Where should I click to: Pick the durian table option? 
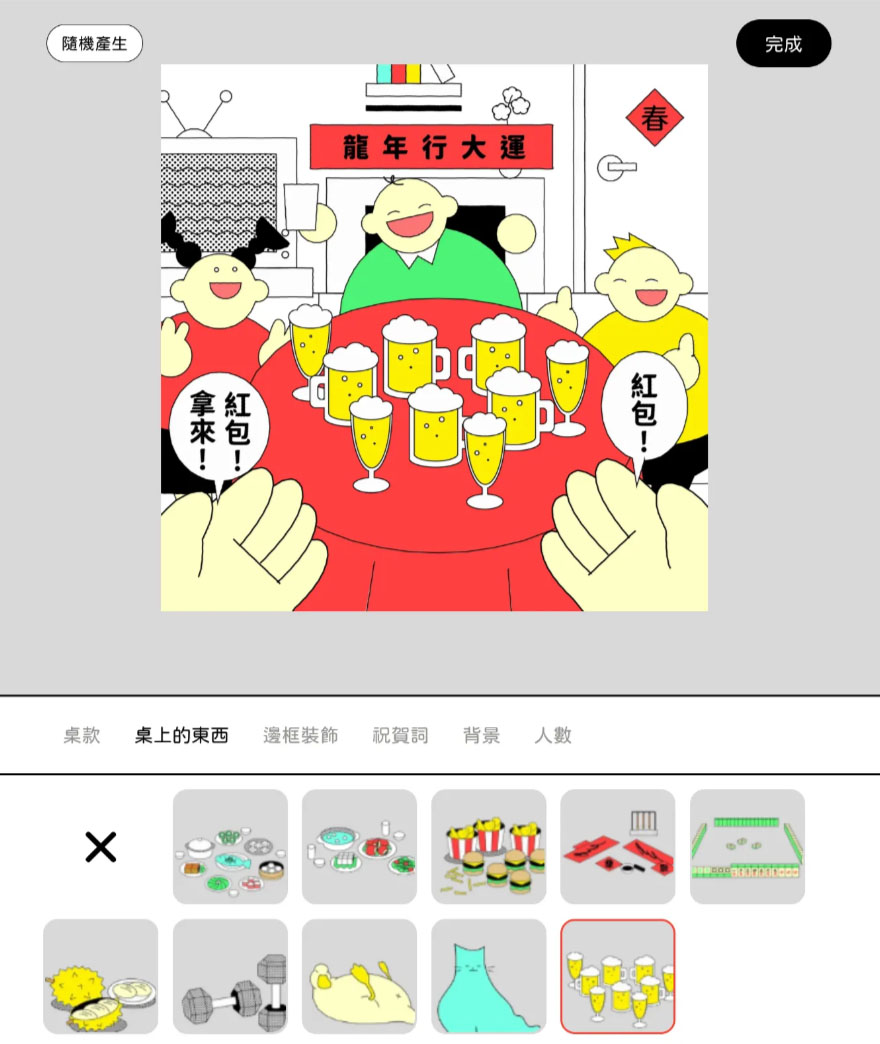click(x=100, y=976)
